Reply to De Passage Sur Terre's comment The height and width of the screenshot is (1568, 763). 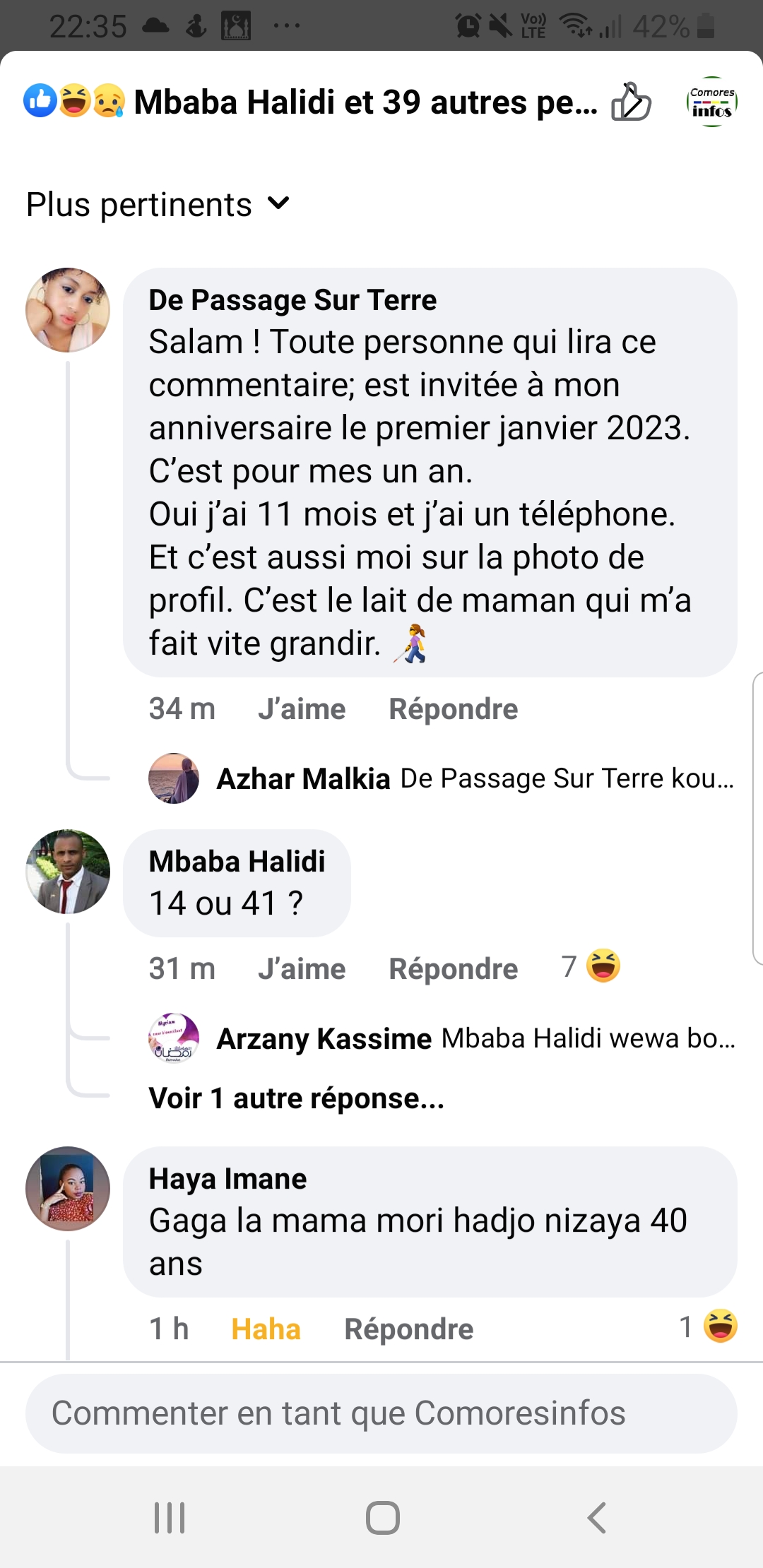453,709
